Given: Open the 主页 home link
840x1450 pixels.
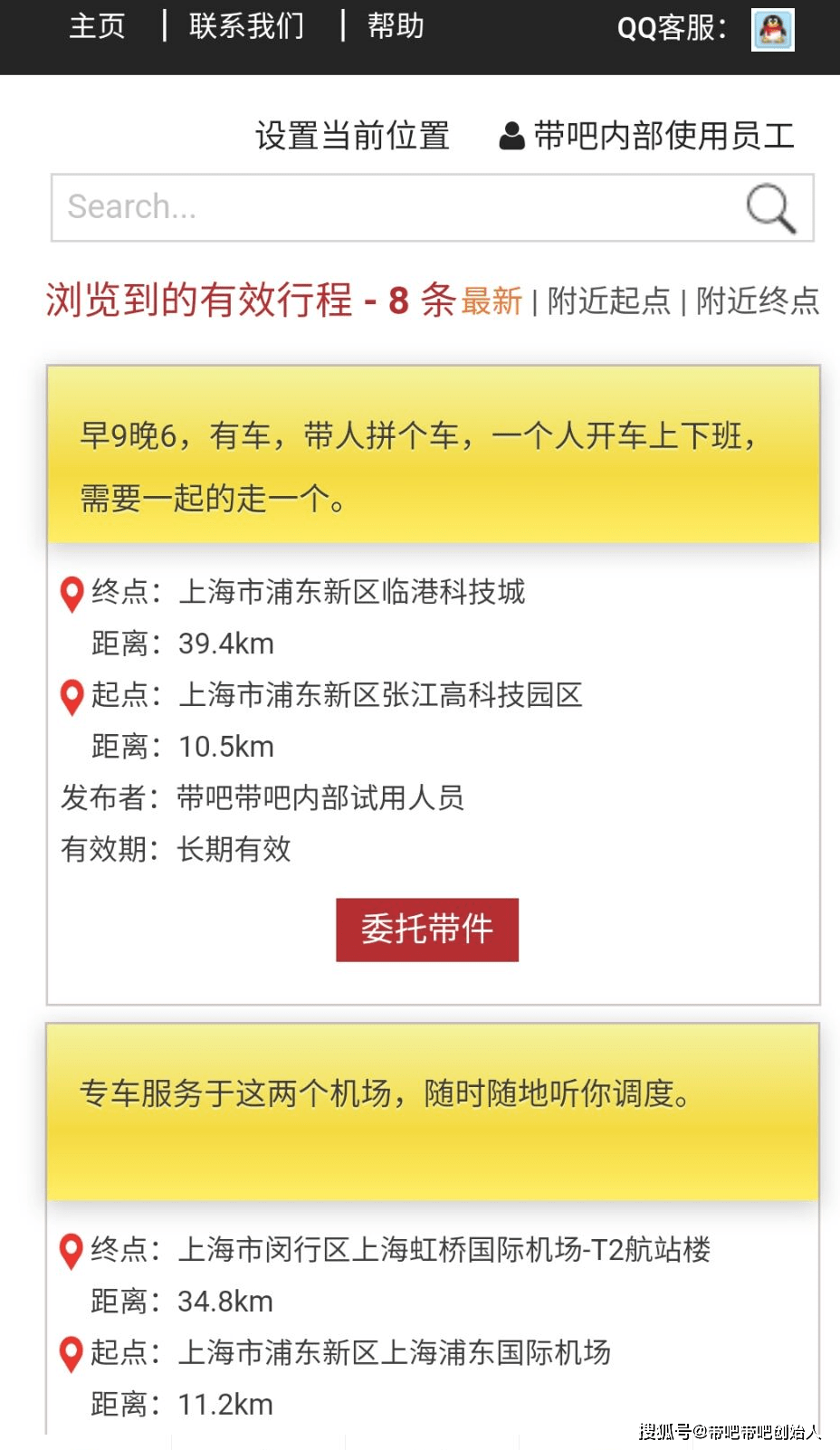Looking at the screenshot, I should tap(98, 26).
